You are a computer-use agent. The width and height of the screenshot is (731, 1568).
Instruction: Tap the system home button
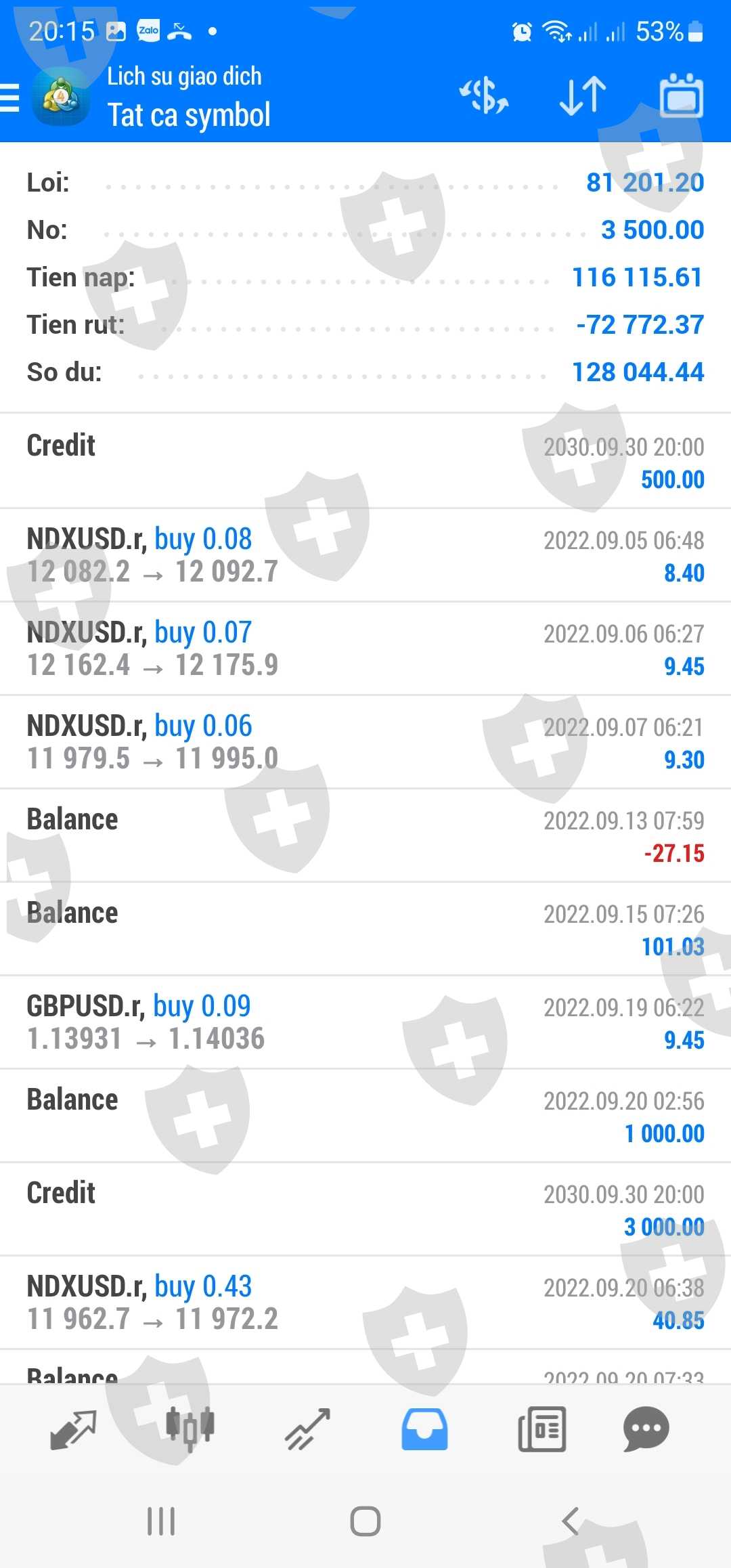click(365, 1521)
